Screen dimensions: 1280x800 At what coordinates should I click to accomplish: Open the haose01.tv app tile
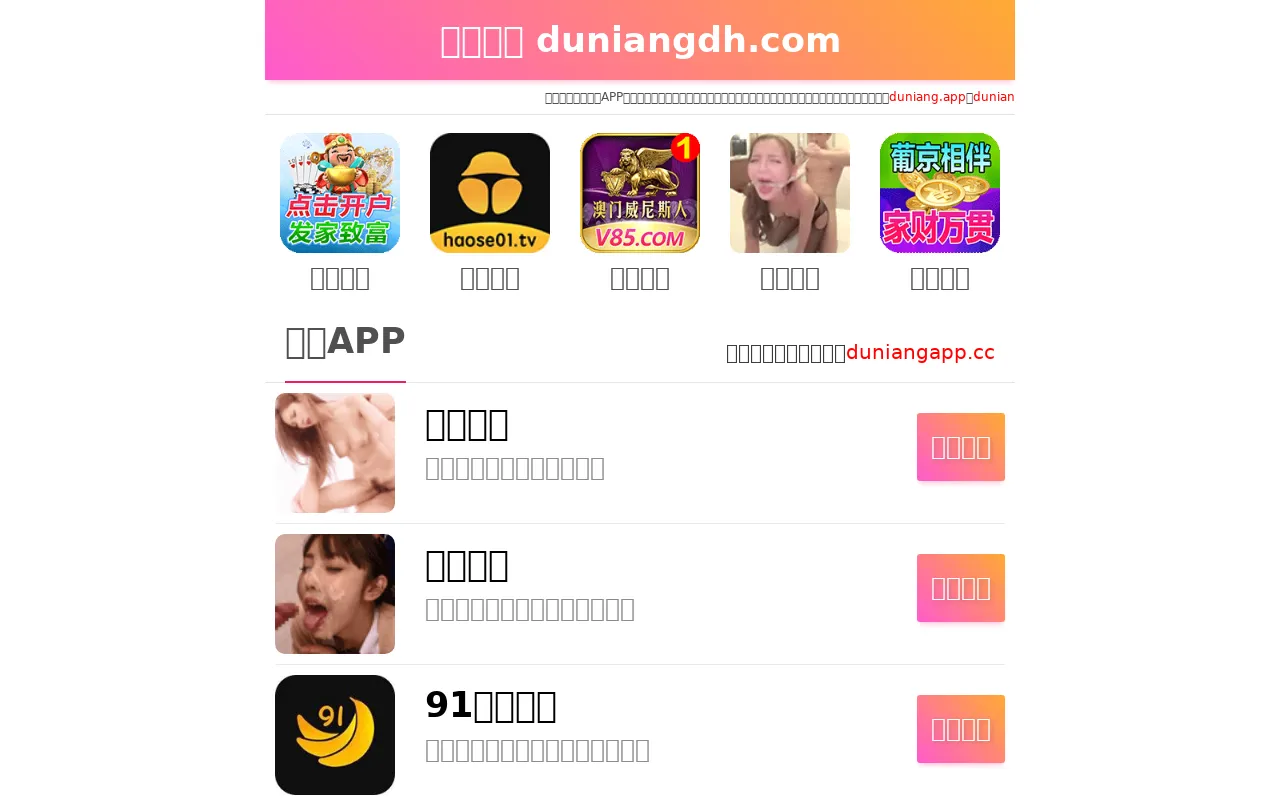[x=490, y=193]
